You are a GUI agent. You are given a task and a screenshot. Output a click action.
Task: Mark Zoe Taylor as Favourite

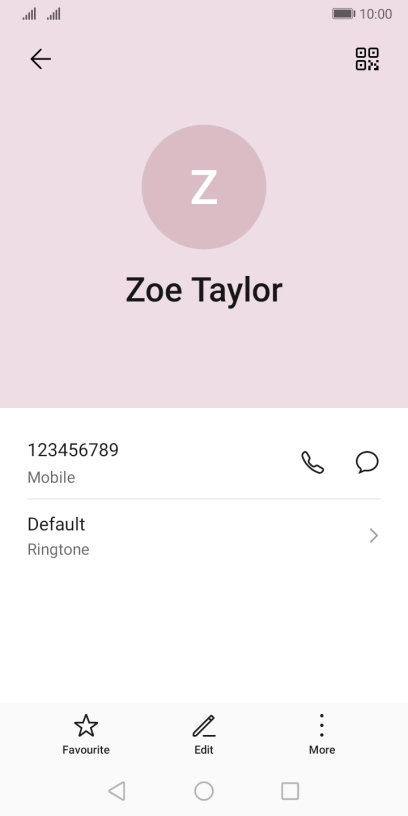point(86,734)
